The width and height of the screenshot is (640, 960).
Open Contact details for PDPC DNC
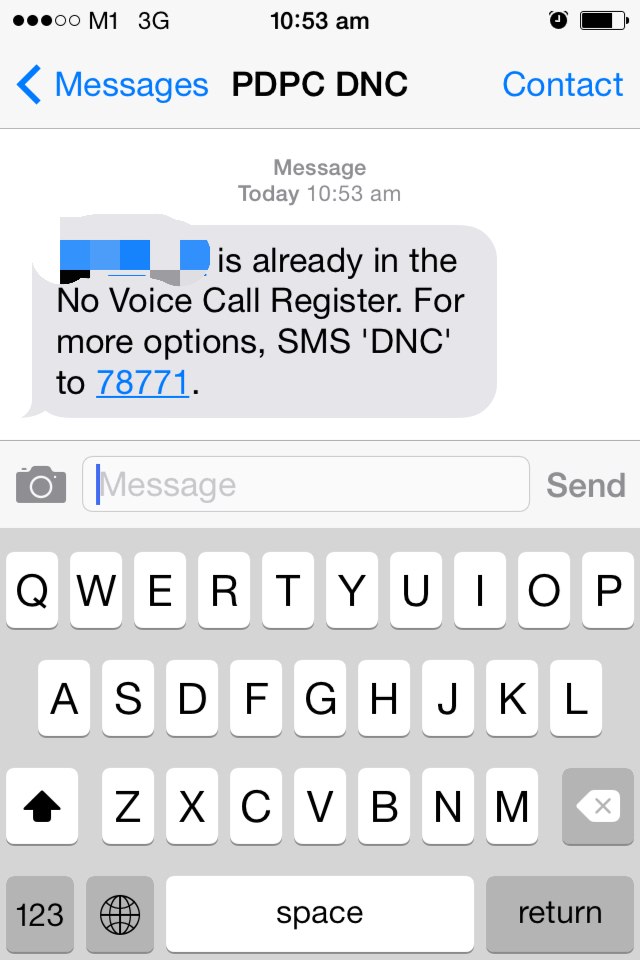point(562,85)
